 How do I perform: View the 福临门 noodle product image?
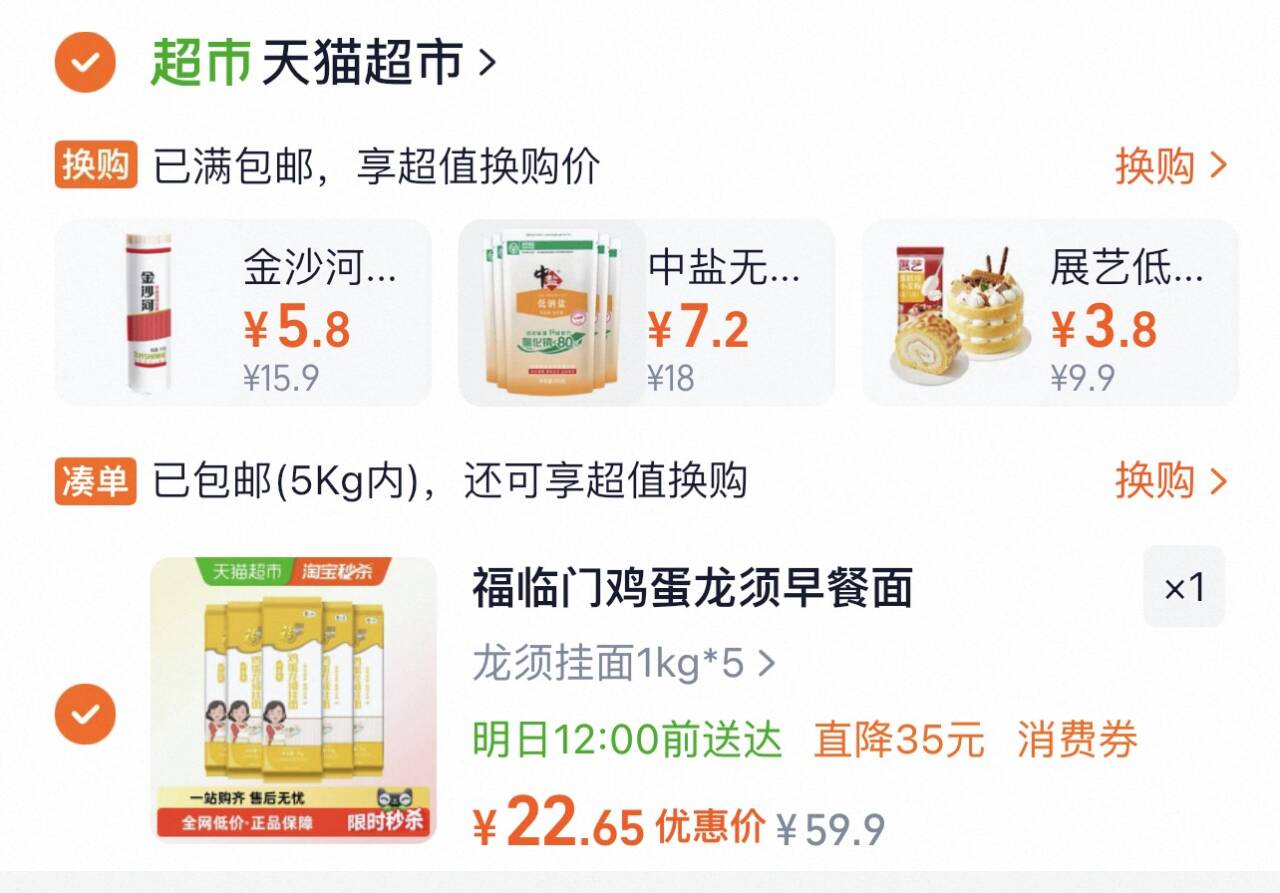coord(293,699)
